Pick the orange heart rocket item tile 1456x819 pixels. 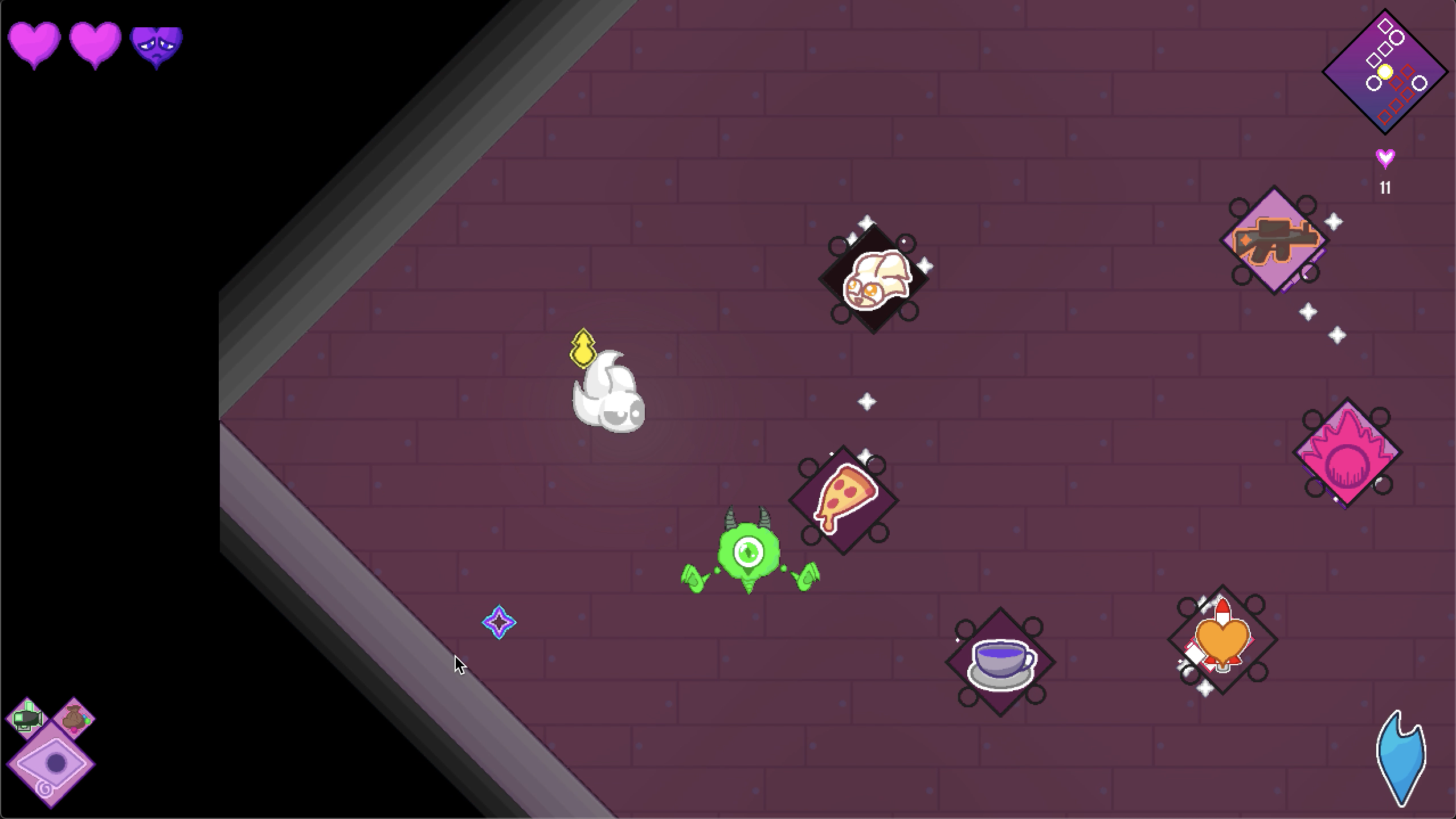click(1222, 640)
